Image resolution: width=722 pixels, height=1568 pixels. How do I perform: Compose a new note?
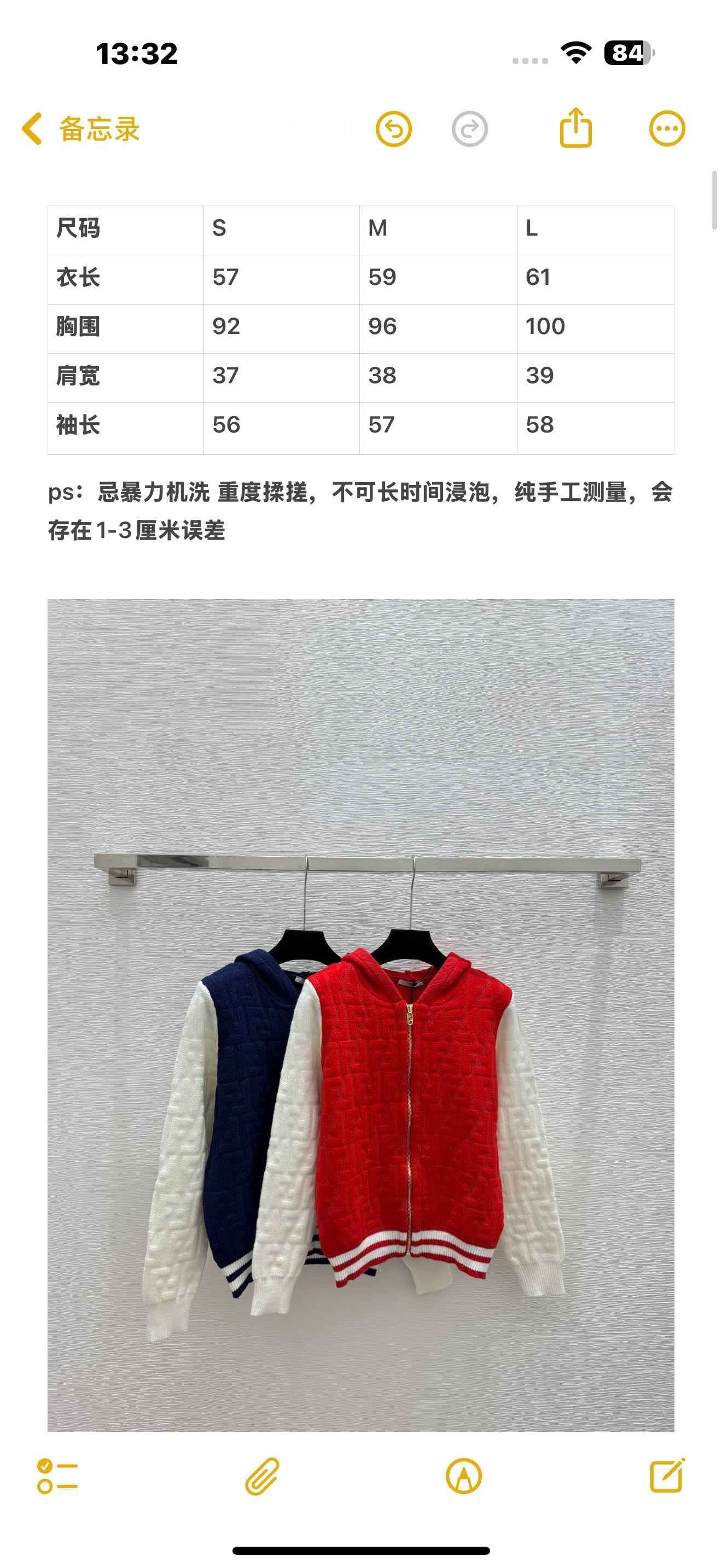(x=667, y=1476)
